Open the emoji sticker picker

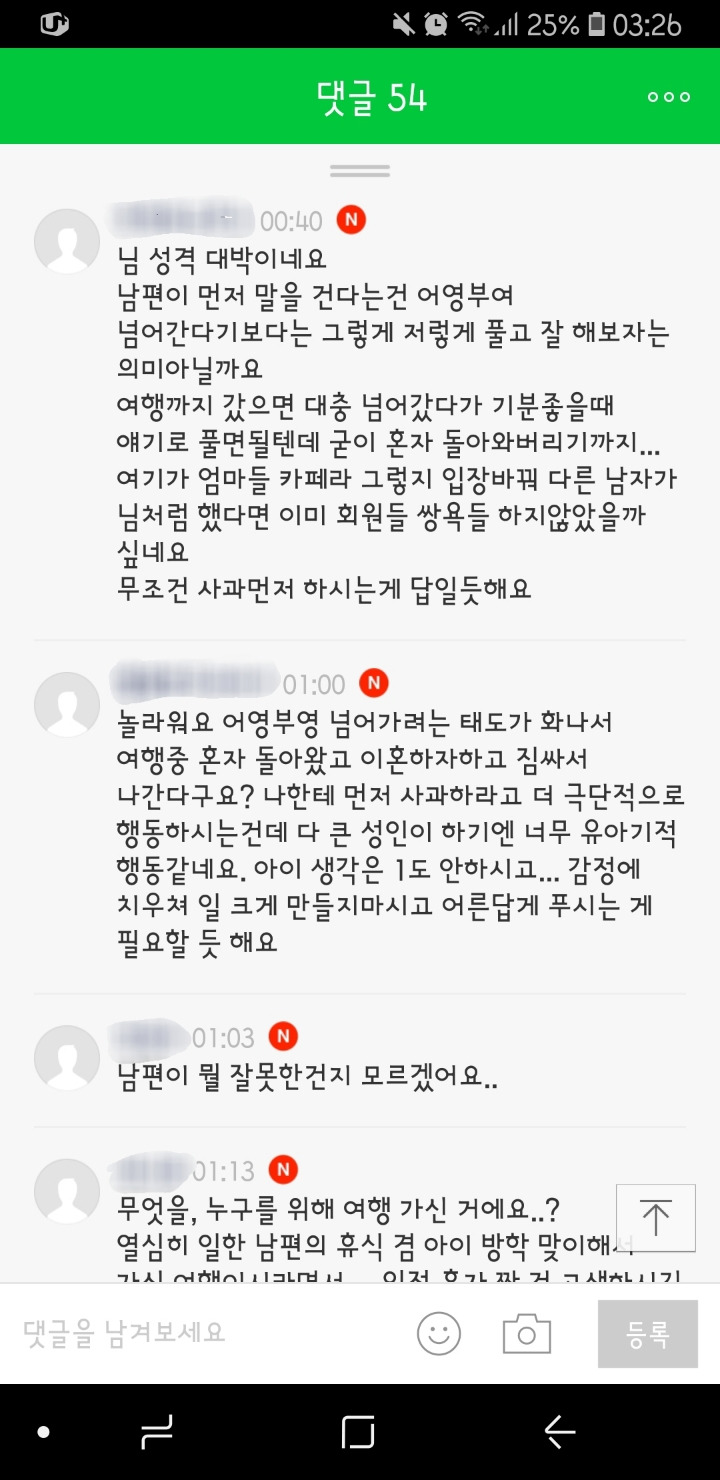(x=439, y=1333)
